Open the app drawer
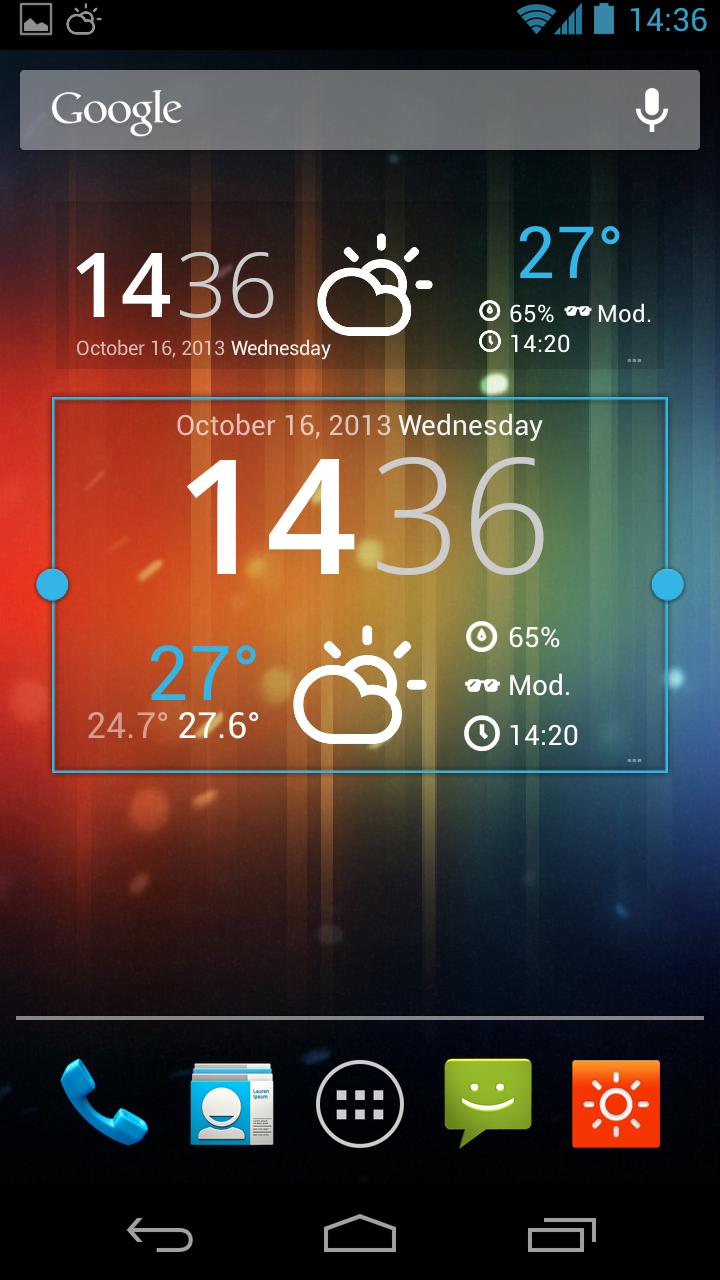The image size is (720, 1280). [x=360, y=1104]
